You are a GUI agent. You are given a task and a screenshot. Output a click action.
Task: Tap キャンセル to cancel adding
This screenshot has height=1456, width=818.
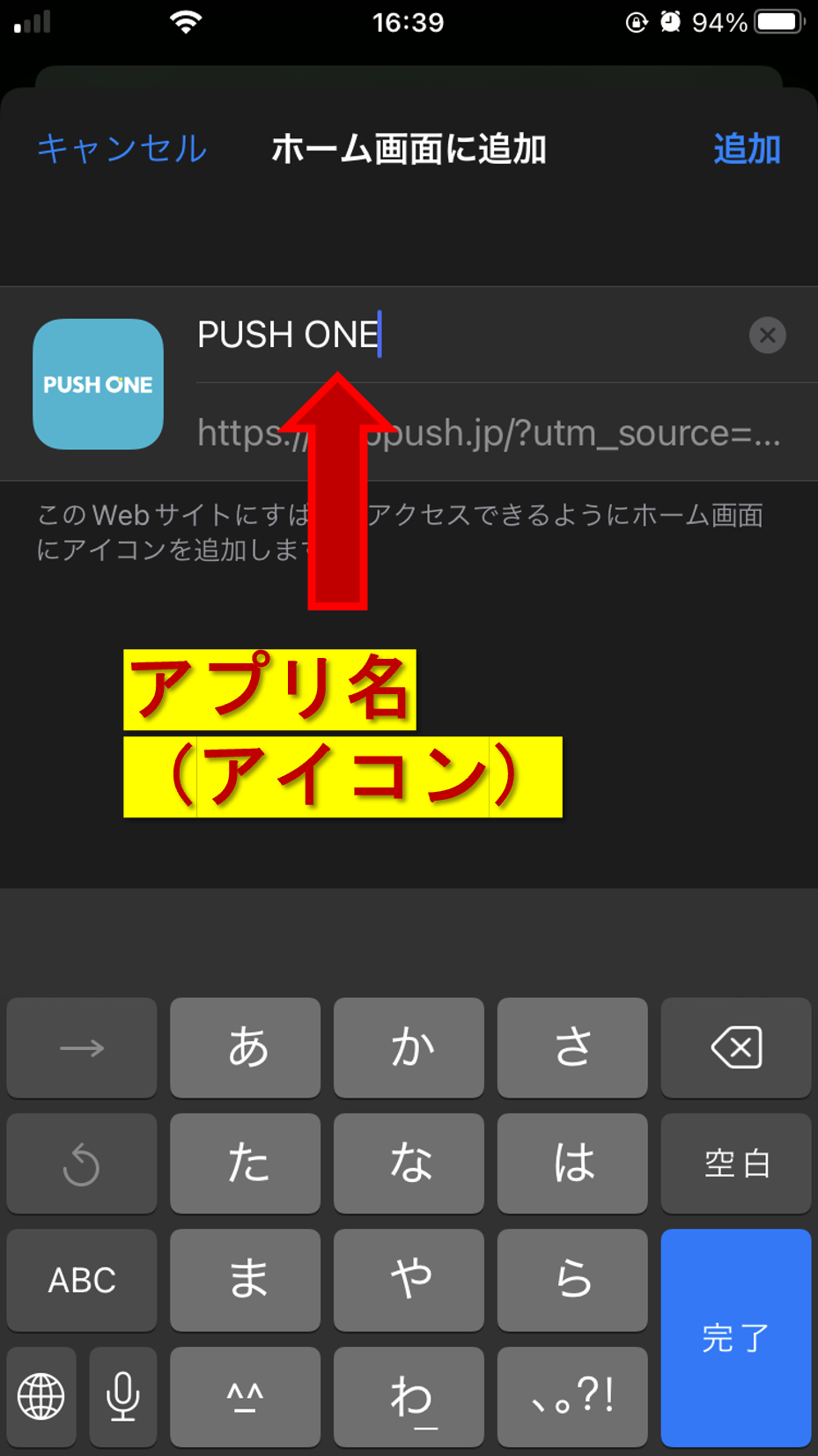(122, 148)
